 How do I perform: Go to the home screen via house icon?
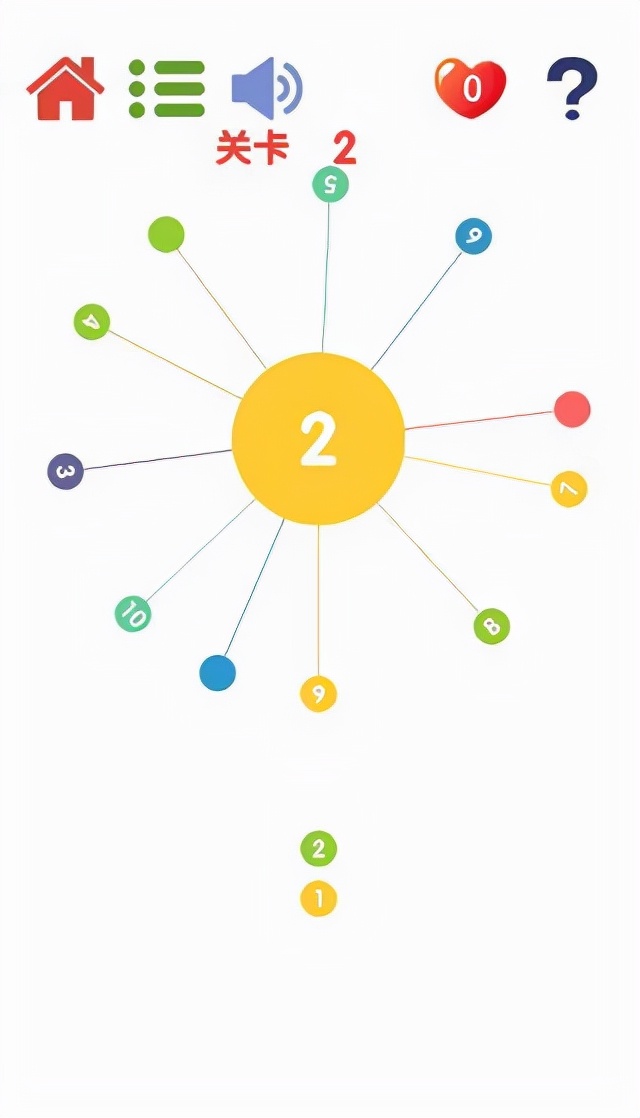(x=65, y=89)
